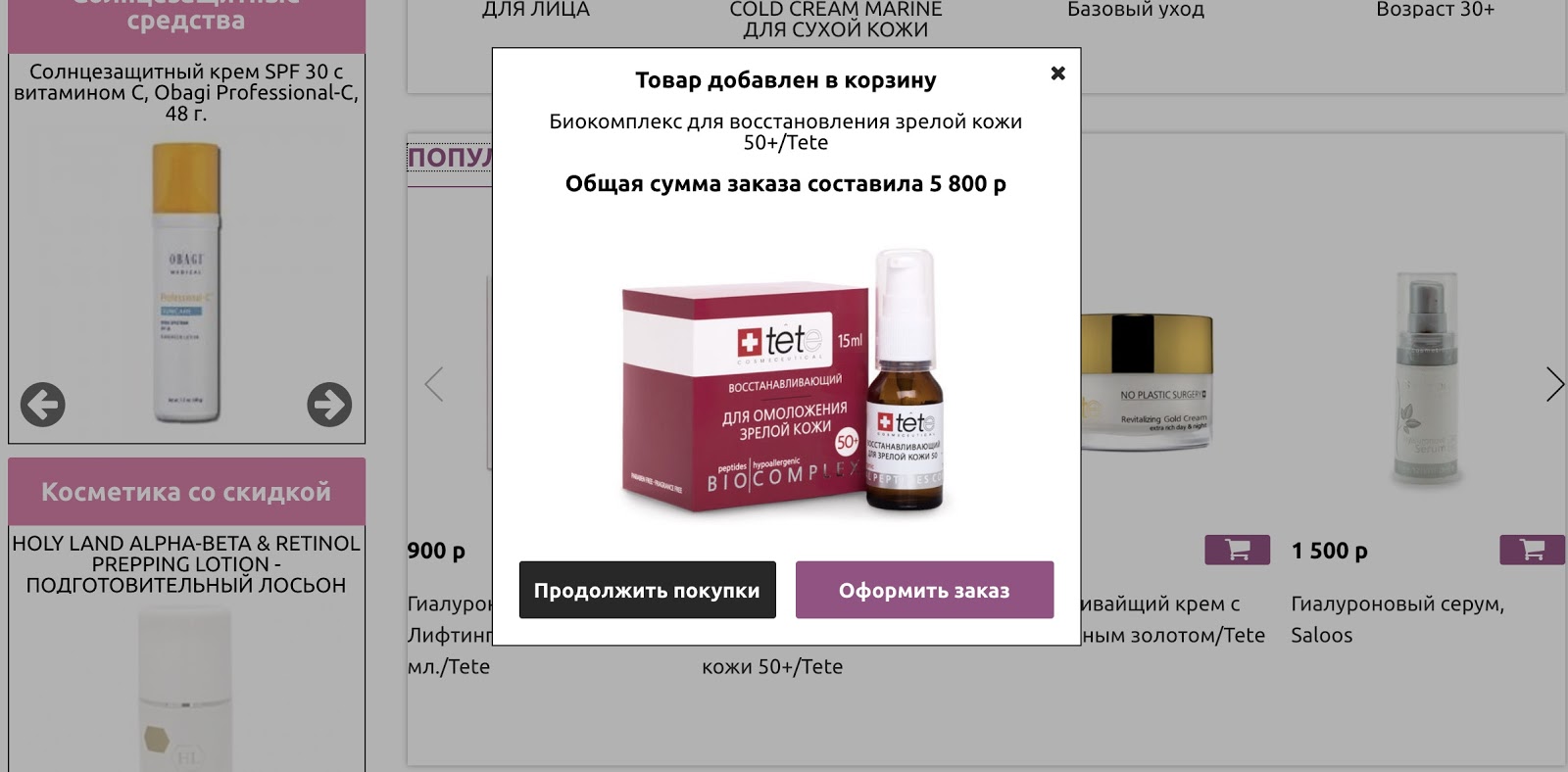
Task: Proceed with Оформить заказ button
Action: (x=924, y=590)
